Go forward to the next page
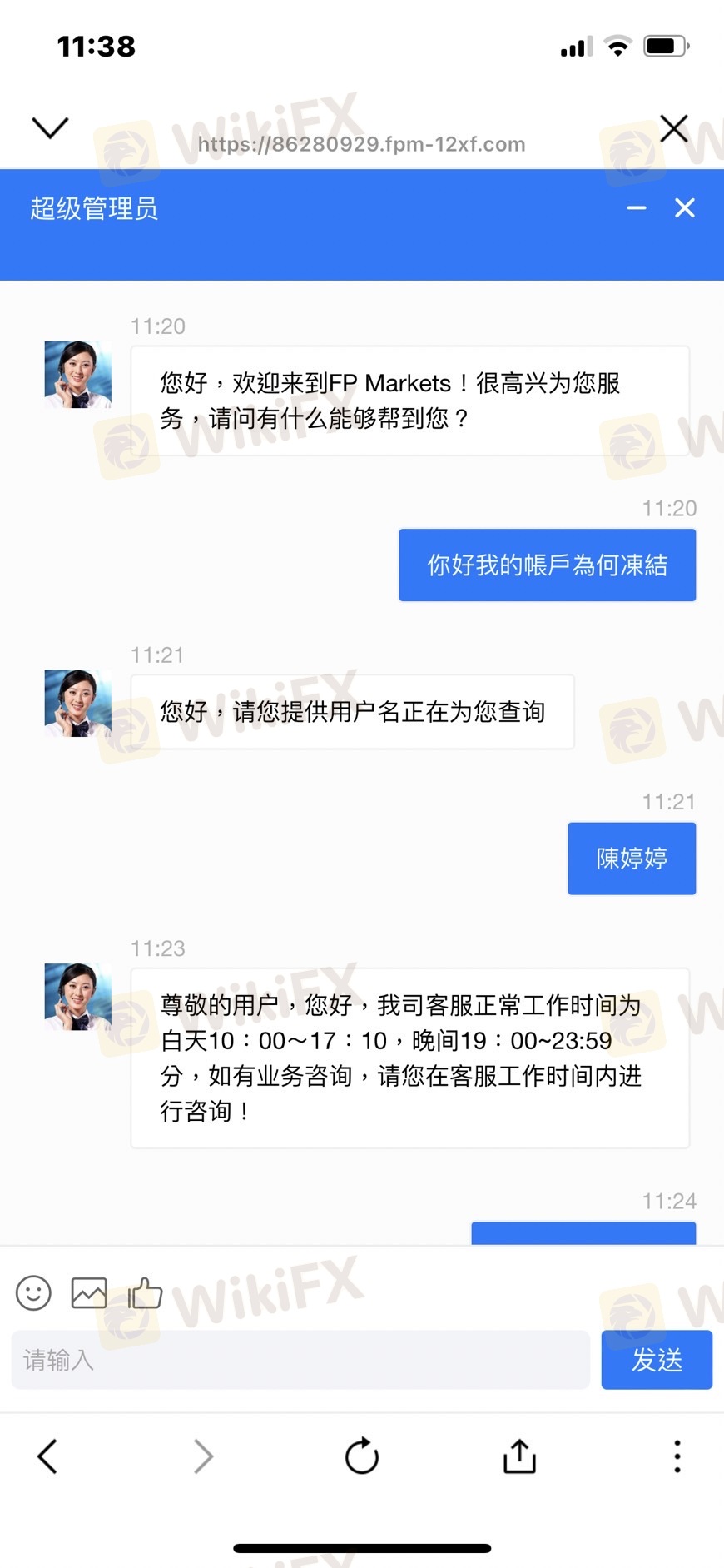Screen dimensions: 724x1568 204,1456
